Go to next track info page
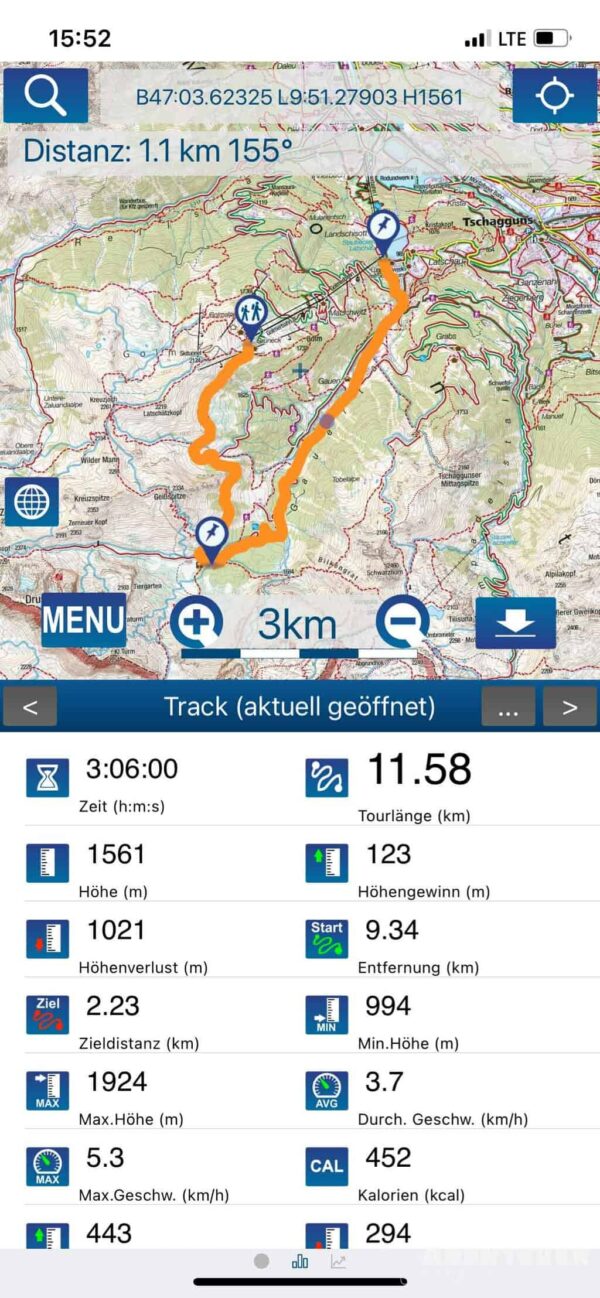The width and height of the screenshot is (600, 1298). click(569, 707)
